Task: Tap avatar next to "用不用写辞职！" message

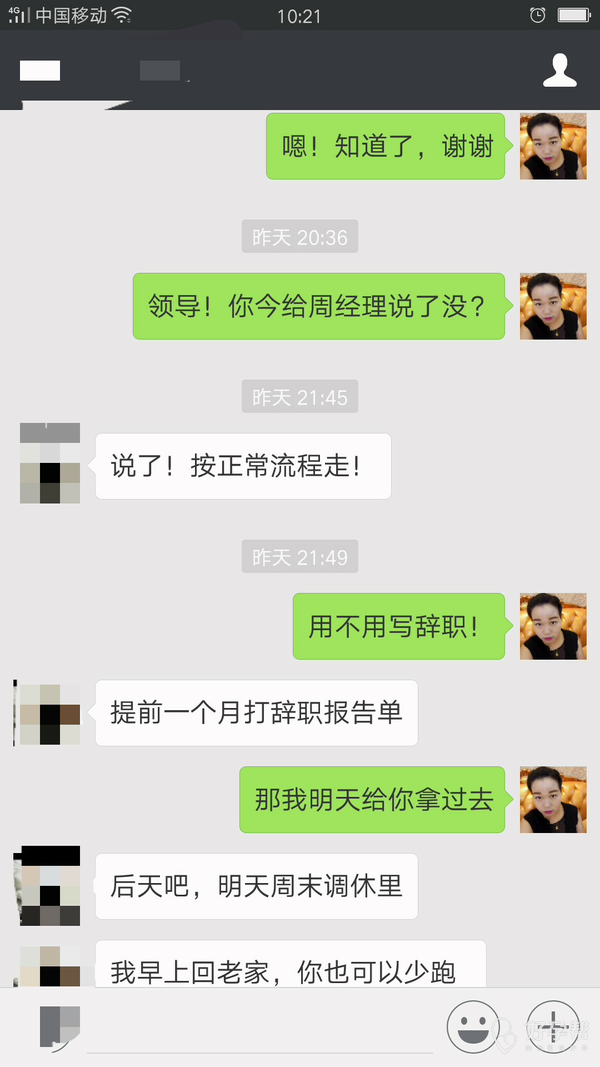Action: (552, 626)
